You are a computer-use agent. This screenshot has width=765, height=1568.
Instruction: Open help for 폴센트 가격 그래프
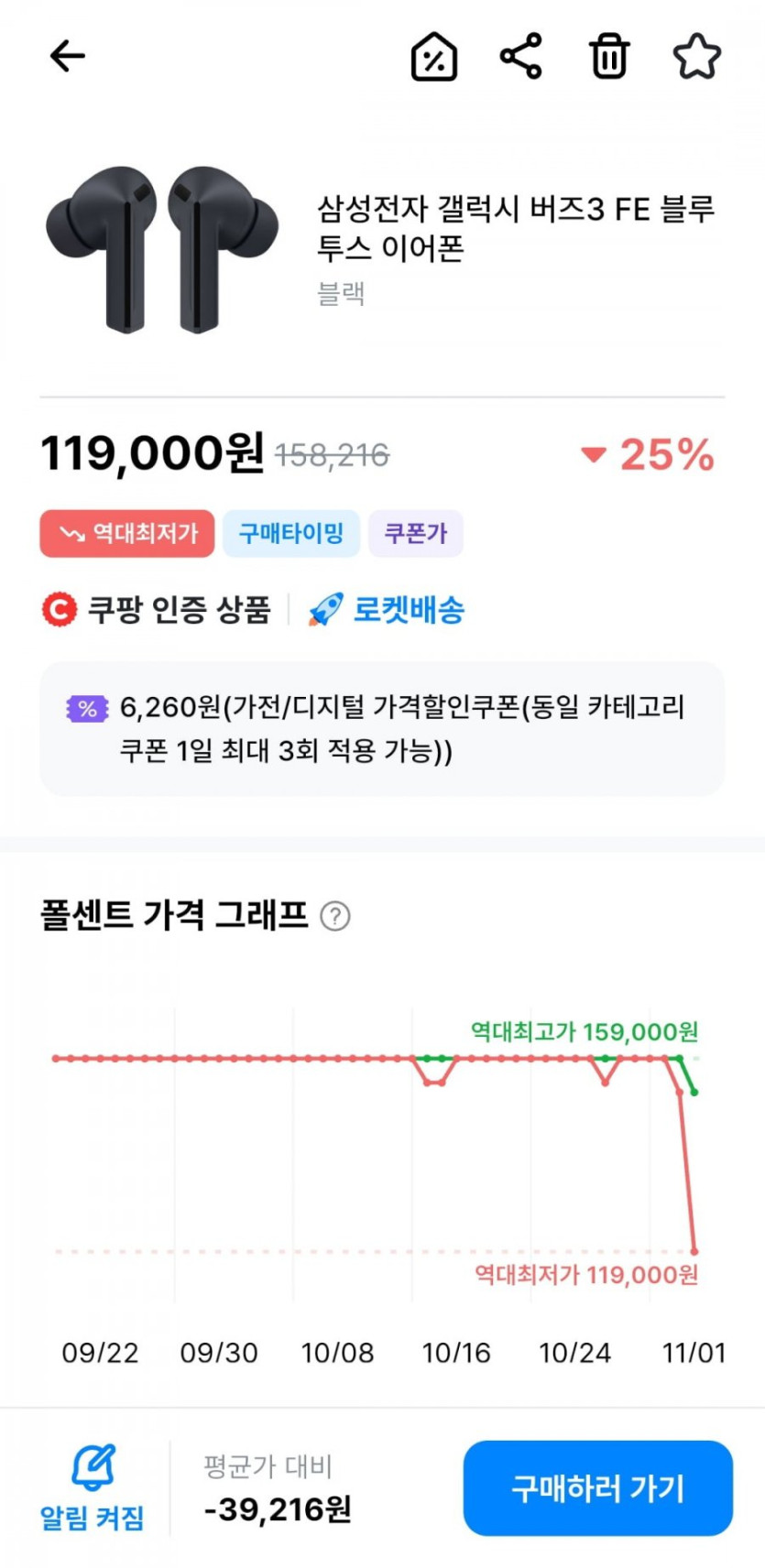(x=335, y=916)
